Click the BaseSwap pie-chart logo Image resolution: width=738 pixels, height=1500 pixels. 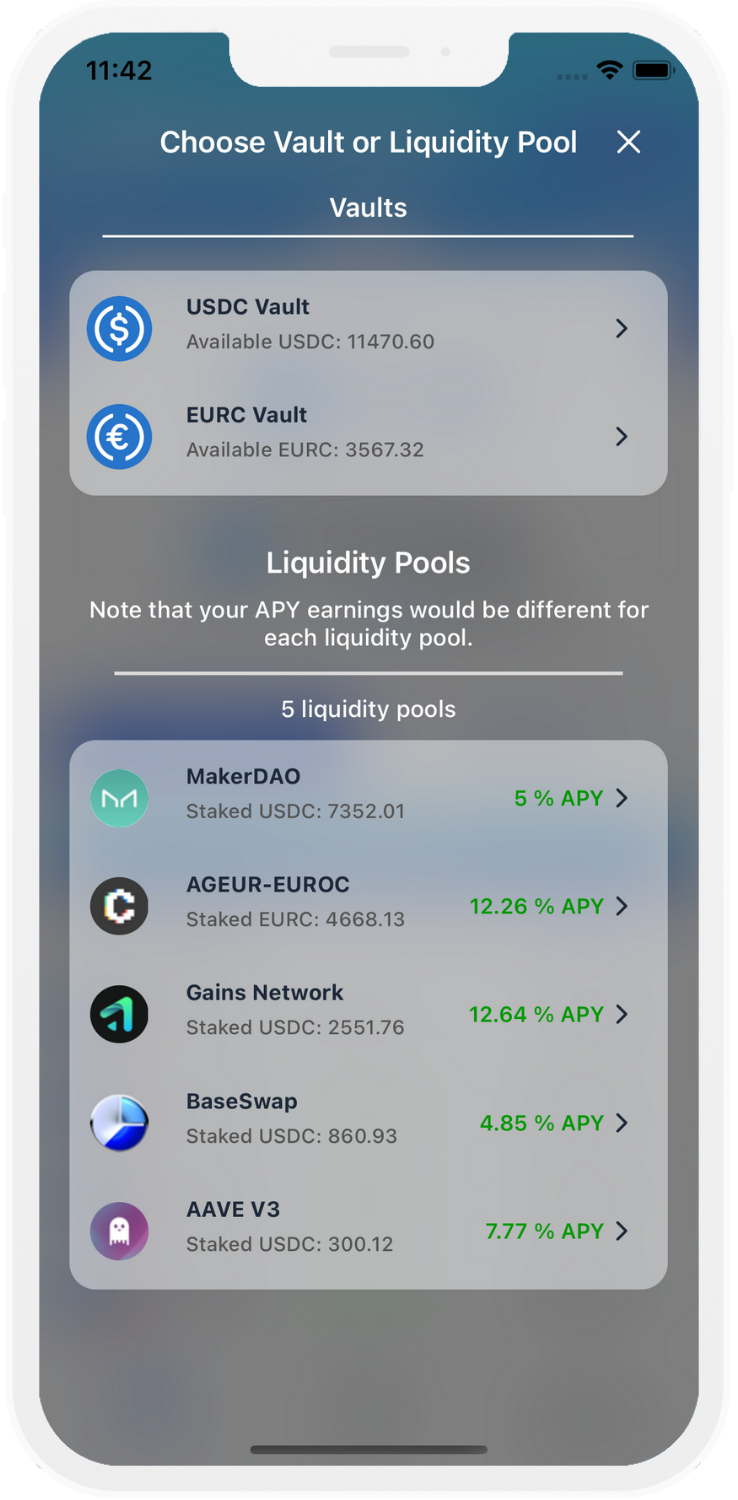click(119, 1122)
